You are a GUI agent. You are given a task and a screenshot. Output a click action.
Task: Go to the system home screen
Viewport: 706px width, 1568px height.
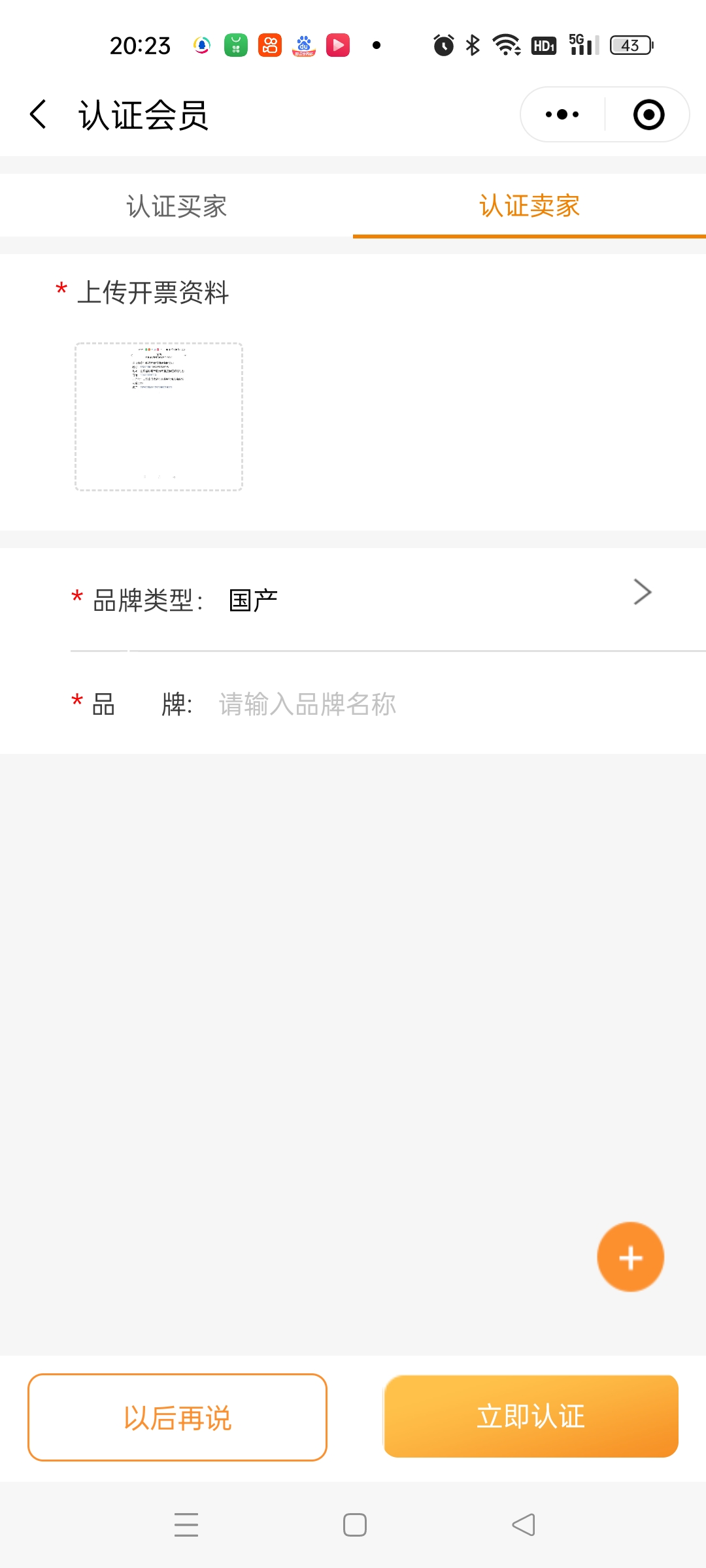pos(354,1525)
